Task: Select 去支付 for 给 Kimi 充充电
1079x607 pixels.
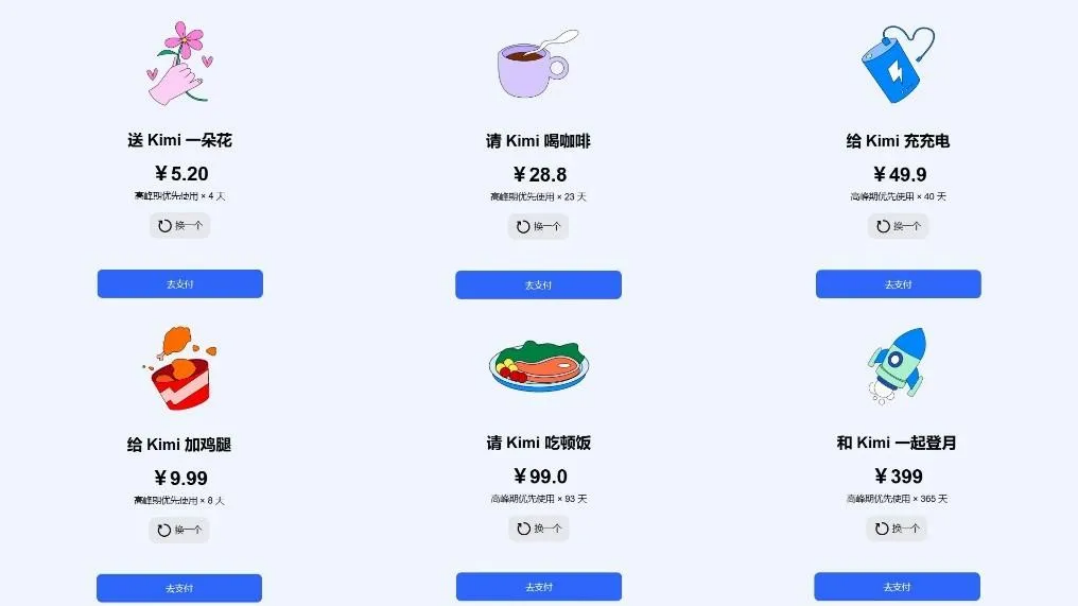Action: (898, 284)
